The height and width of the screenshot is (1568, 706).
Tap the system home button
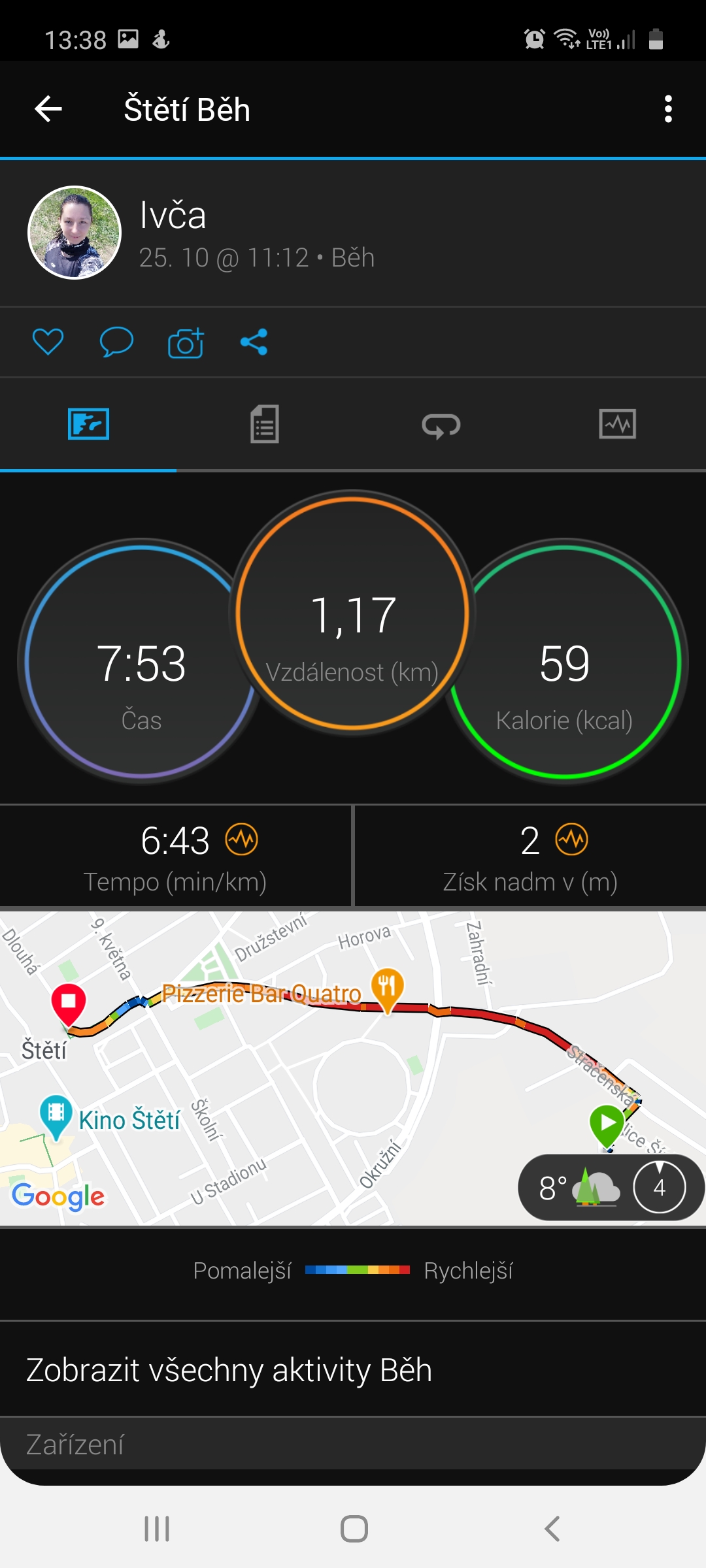[354, 1529]
